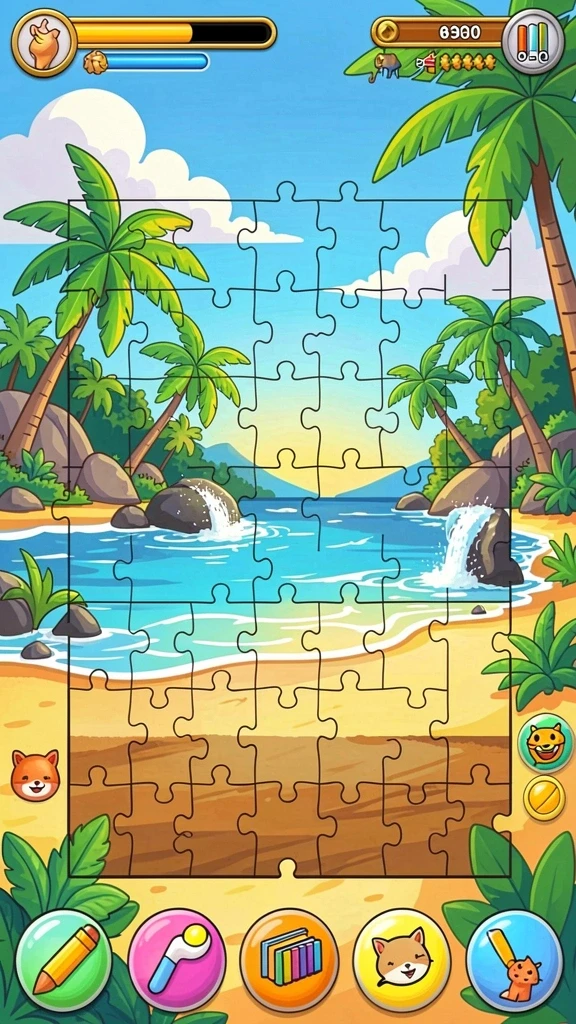
Task: Tap the yellow cat face button
Action: click(x=402, y=959)
